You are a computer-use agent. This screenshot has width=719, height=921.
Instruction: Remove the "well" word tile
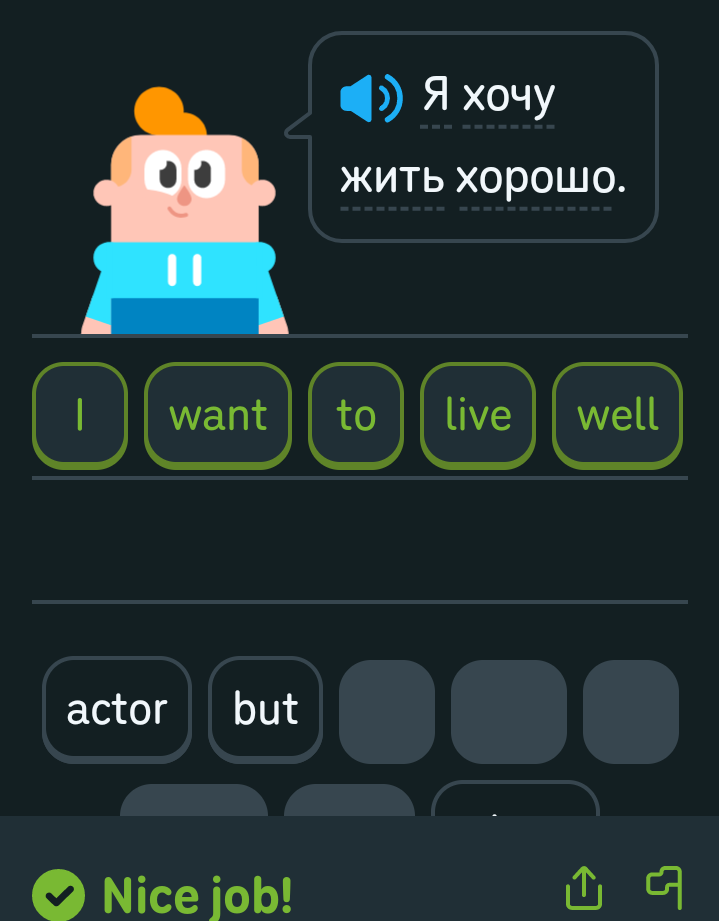tap(618, 415)
